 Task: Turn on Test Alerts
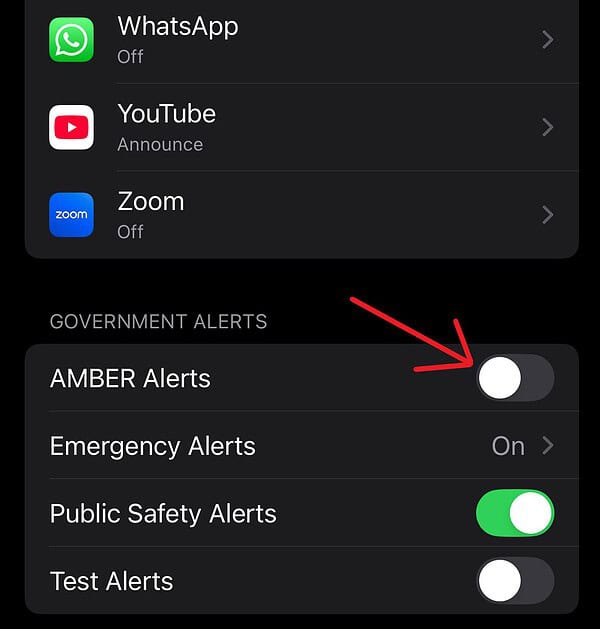514,581
